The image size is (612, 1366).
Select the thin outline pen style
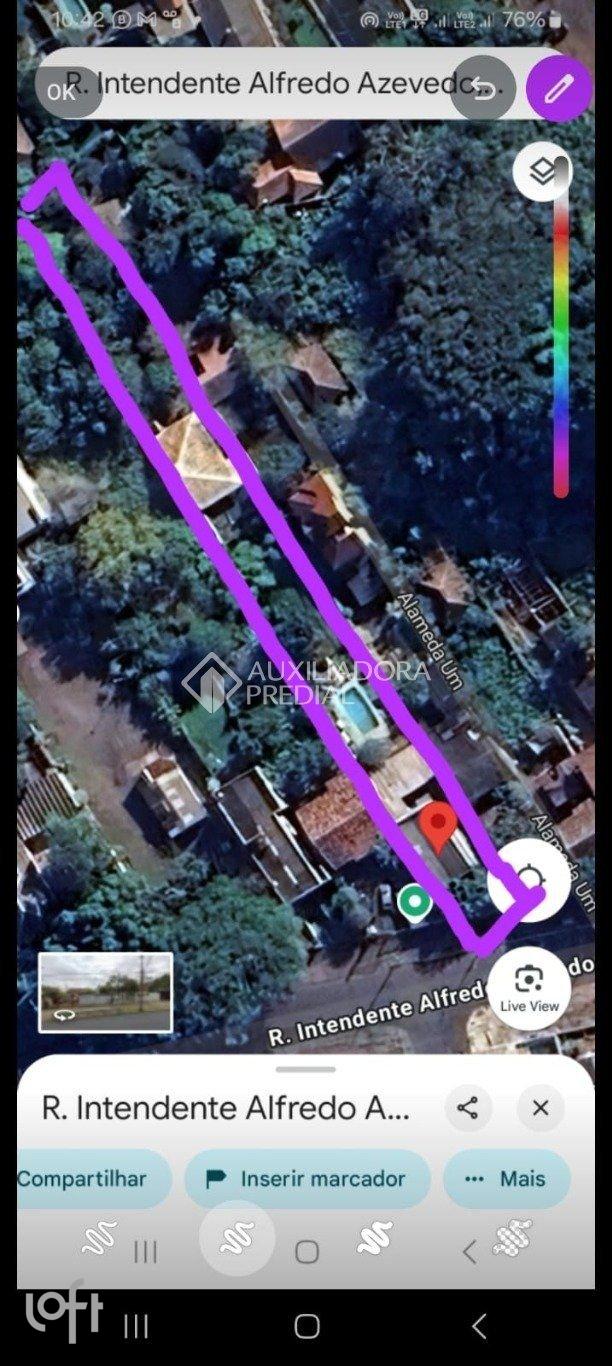(x=100, y=1240)
